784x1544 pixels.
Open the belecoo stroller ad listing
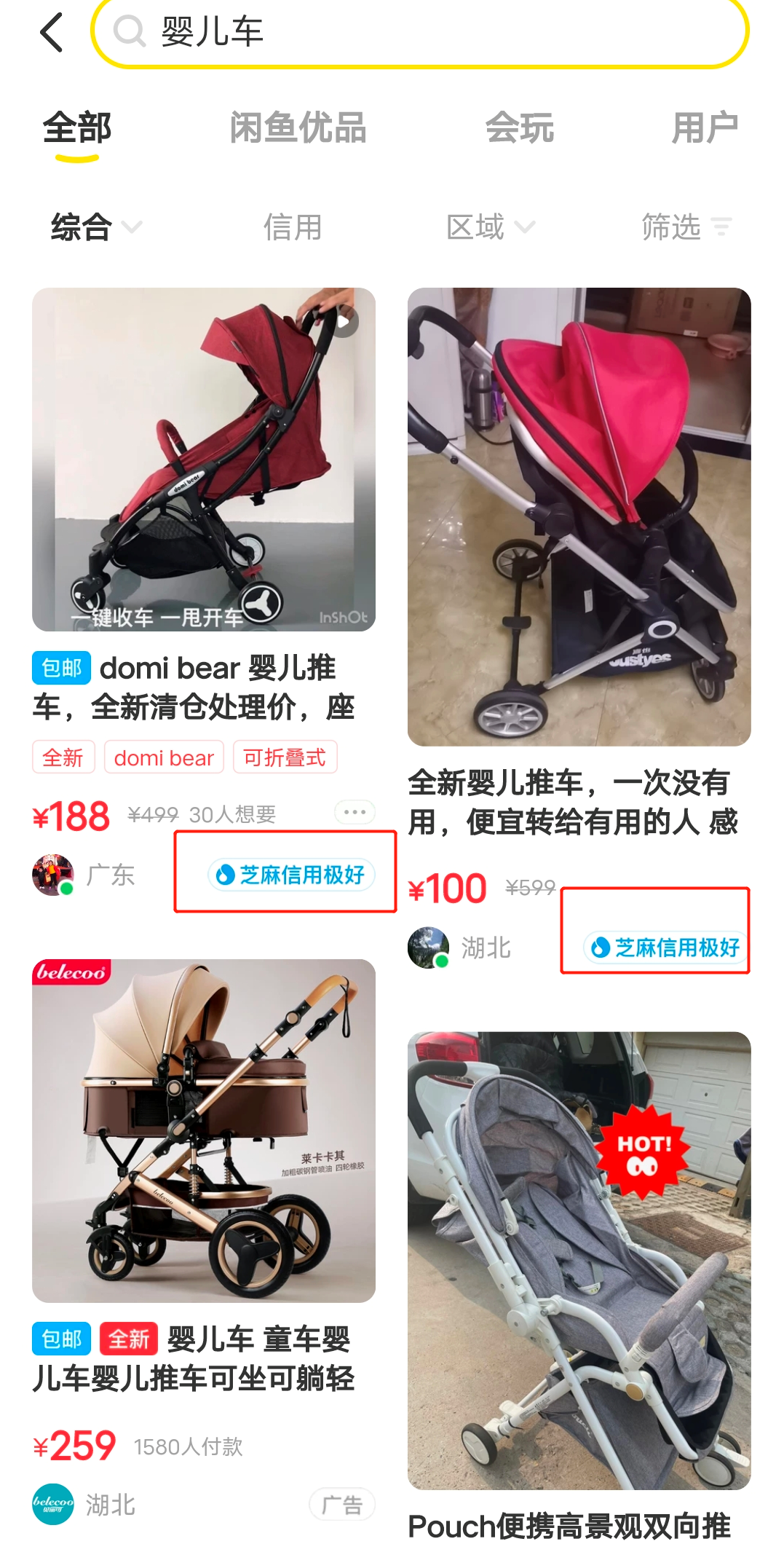tap(203, 1130)
